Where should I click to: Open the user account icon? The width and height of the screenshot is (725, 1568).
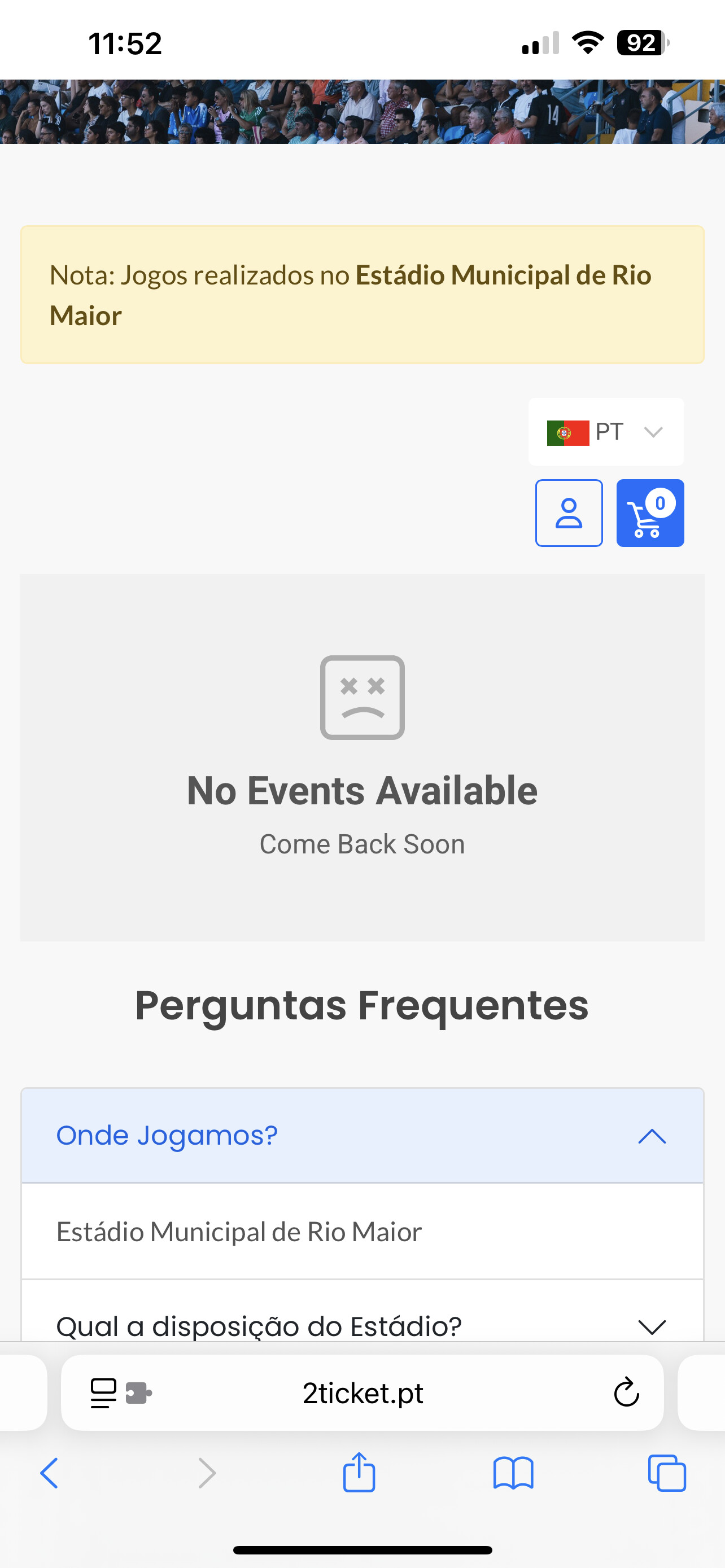[569, 513]
